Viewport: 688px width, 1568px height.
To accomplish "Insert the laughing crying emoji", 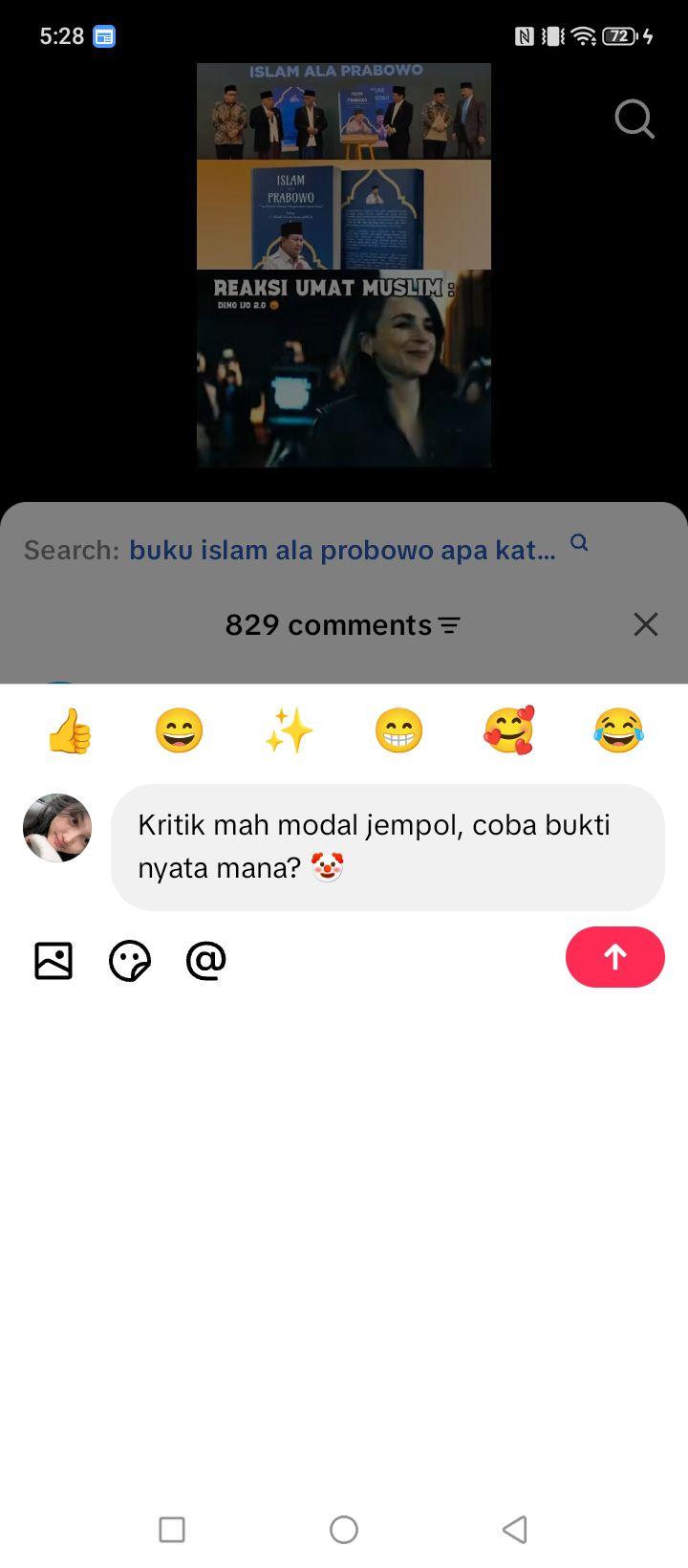I will [x=618, y=731].
